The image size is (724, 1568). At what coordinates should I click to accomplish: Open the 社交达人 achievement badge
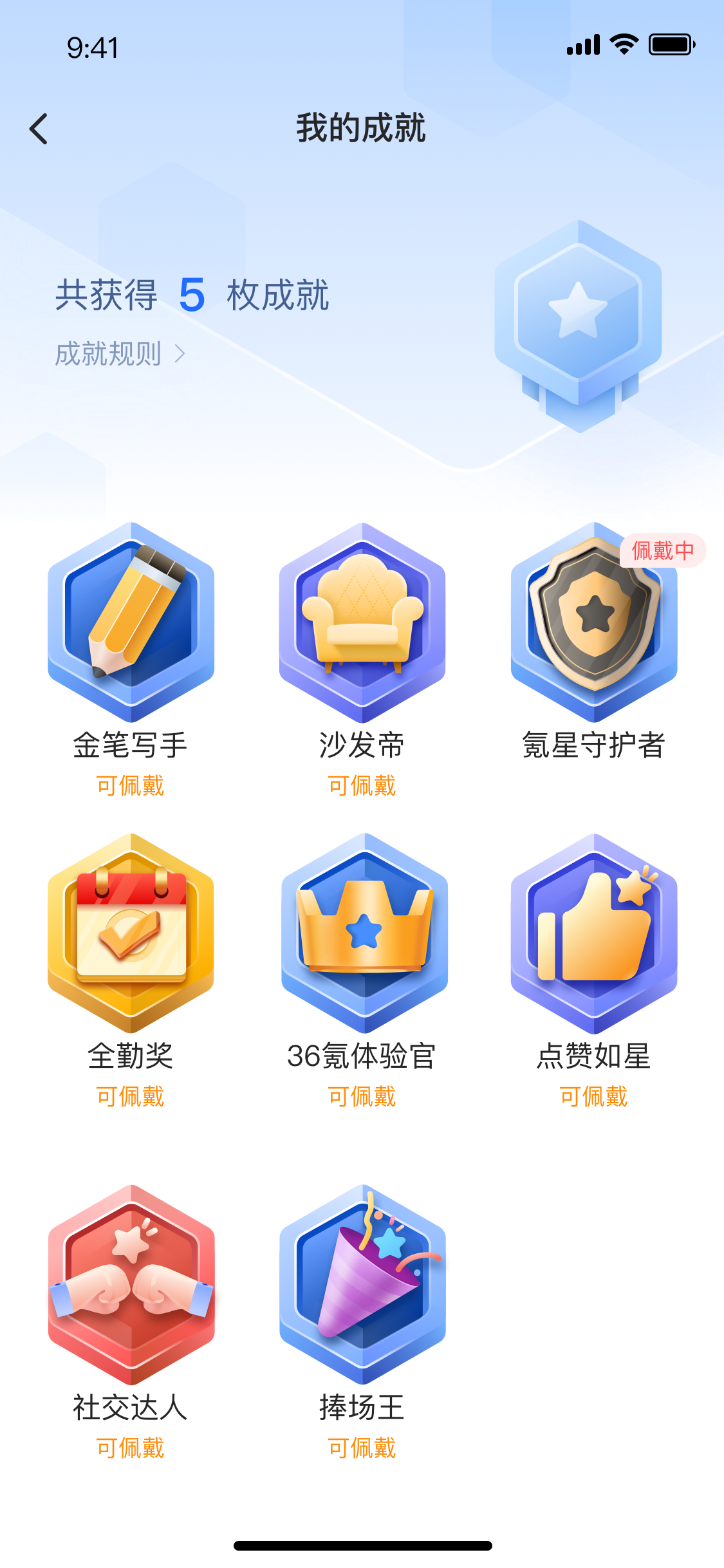(131, 1284)
